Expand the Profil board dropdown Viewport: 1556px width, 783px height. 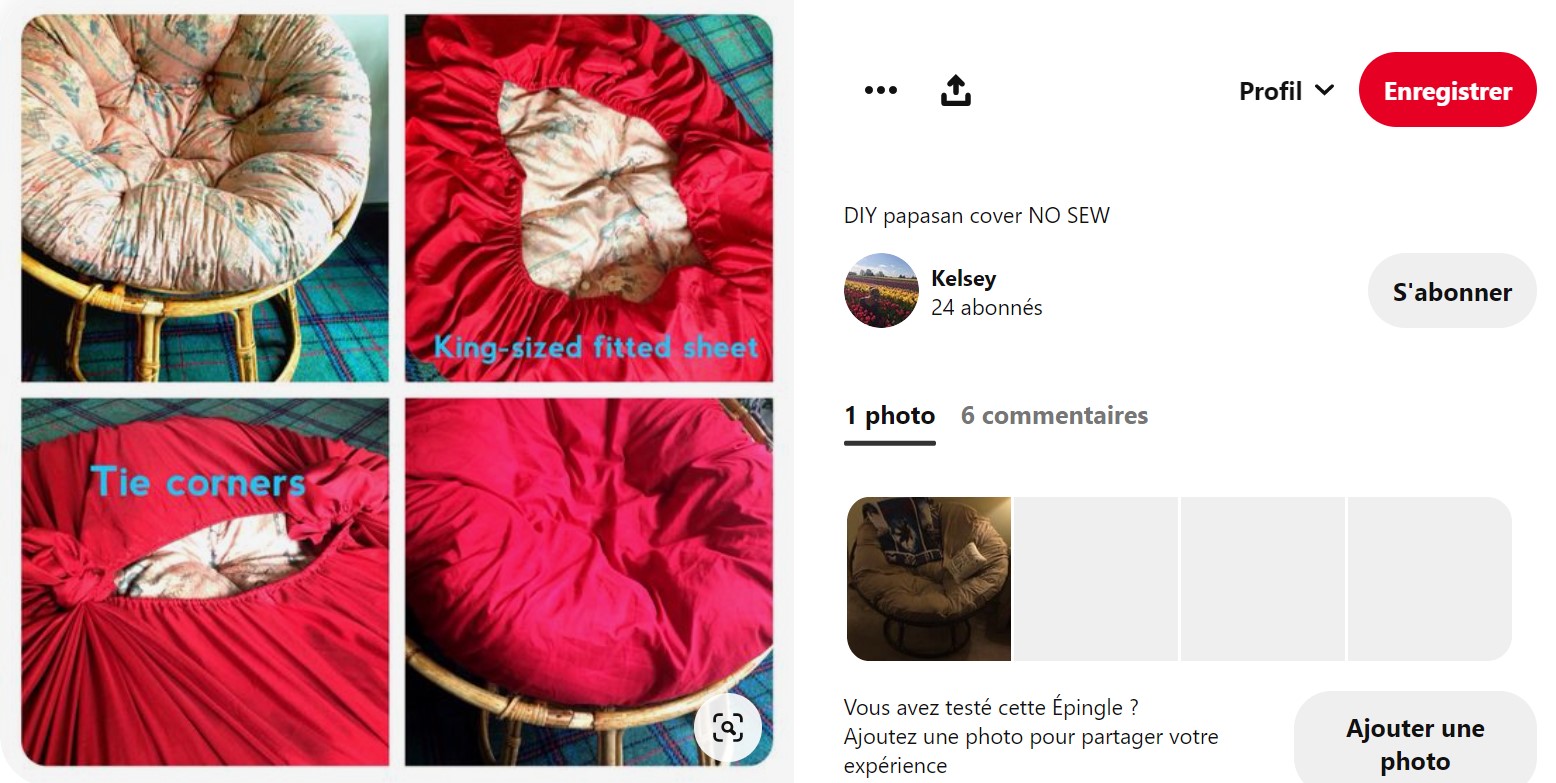[x=1286, y=91]
